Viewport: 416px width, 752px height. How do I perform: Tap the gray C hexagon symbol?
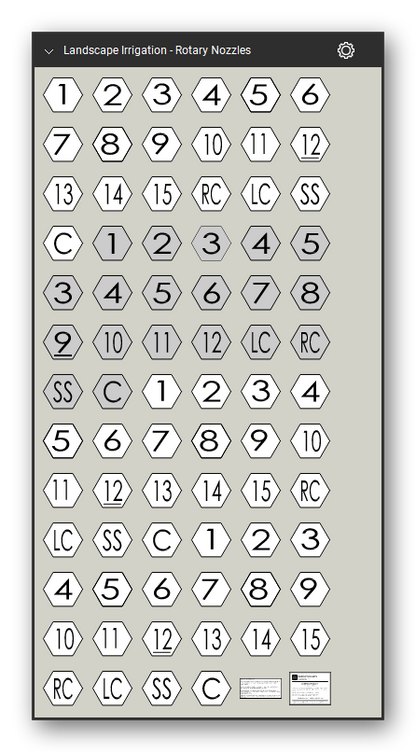coord(112,392)
